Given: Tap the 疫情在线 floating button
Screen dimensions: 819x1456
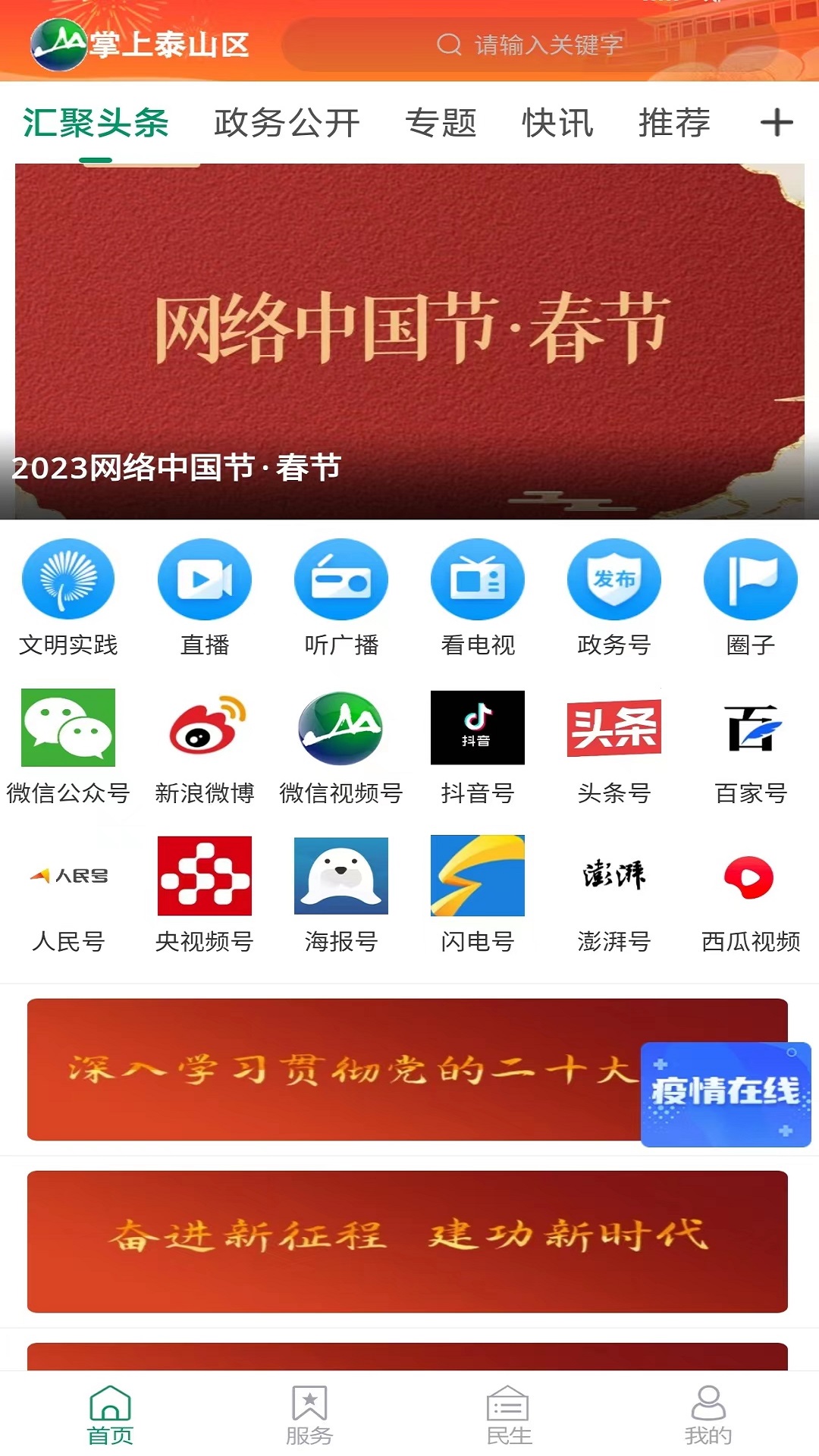Looking at the screenshot, I should click(x=726, y=1094).
